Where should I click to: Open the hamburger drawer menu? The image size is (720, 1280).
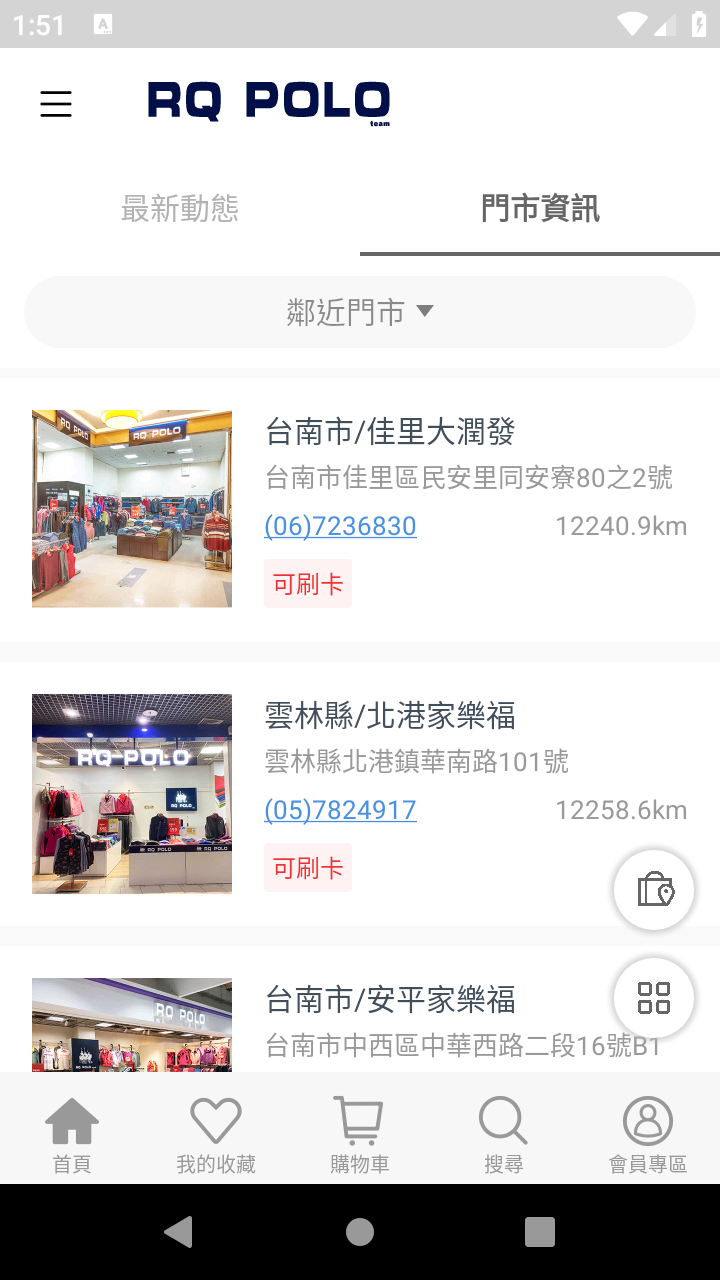[56, 104]
